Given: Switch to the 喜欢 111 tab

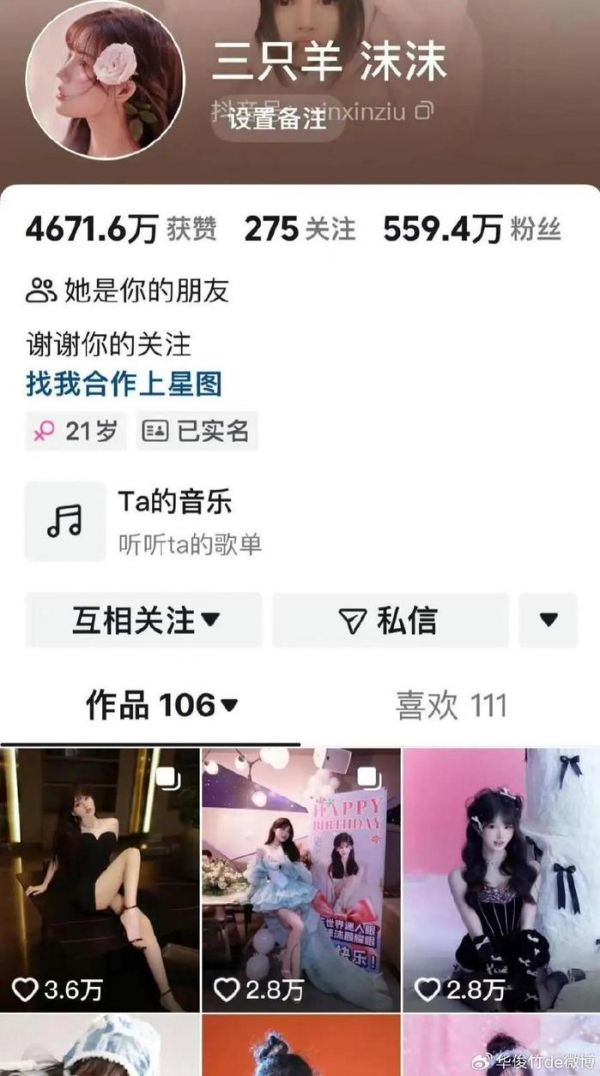Looking at the screenshot, I should point(451,706).
